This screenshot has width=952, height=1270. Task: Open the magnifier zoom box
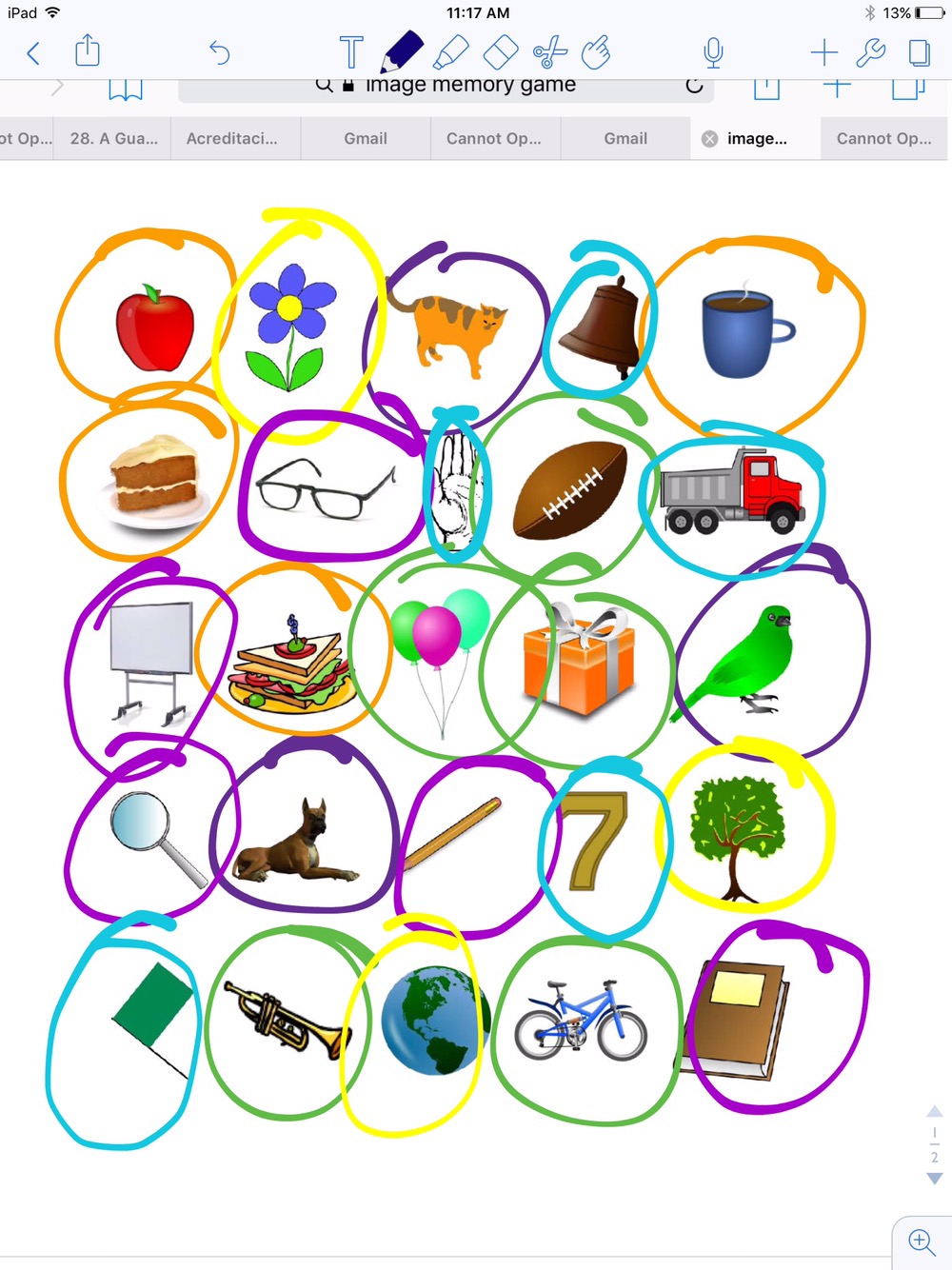tap(921, 1241)
